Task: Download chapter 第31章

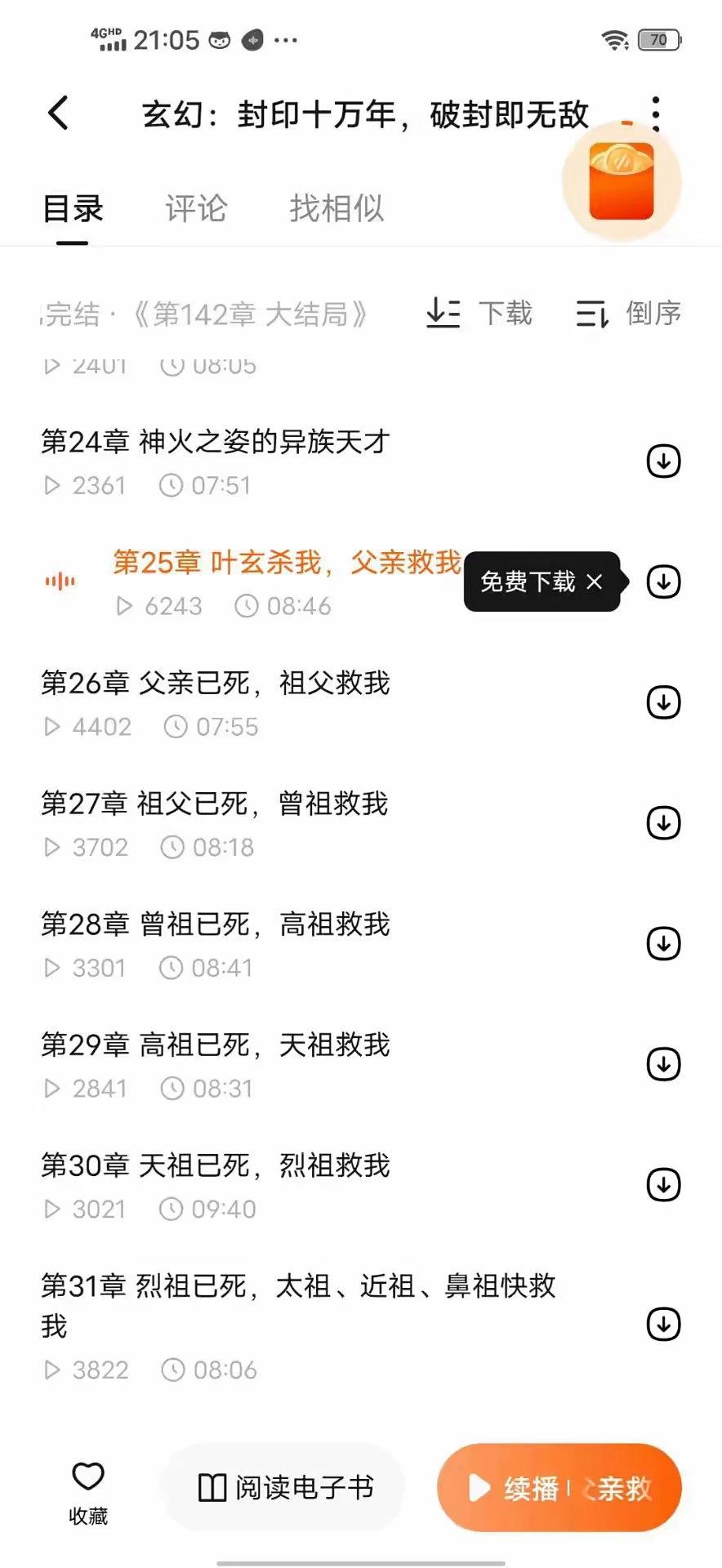Action: 664,1325
